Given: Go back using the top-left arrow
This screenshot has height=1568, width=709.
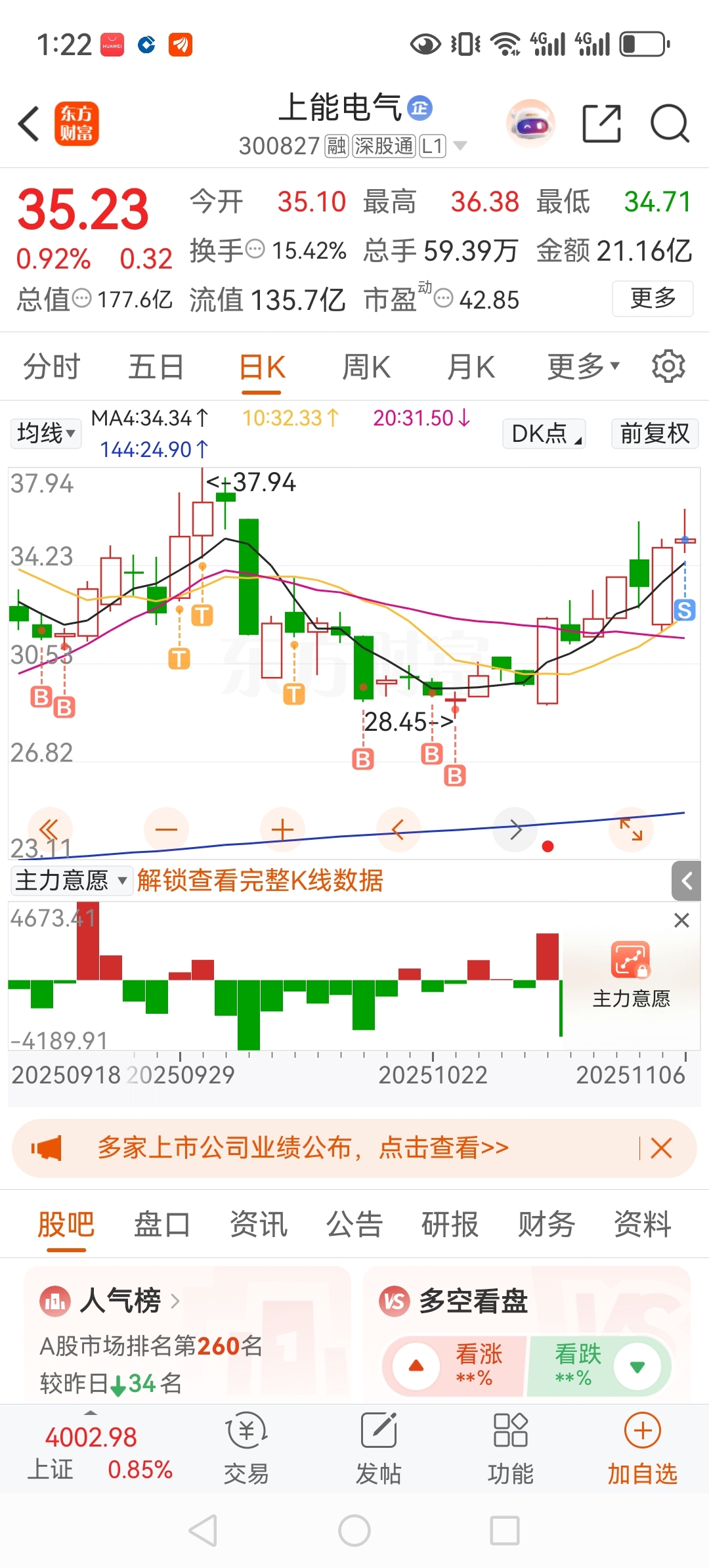Looking at the screenshot, I should (x=29, y=123).
